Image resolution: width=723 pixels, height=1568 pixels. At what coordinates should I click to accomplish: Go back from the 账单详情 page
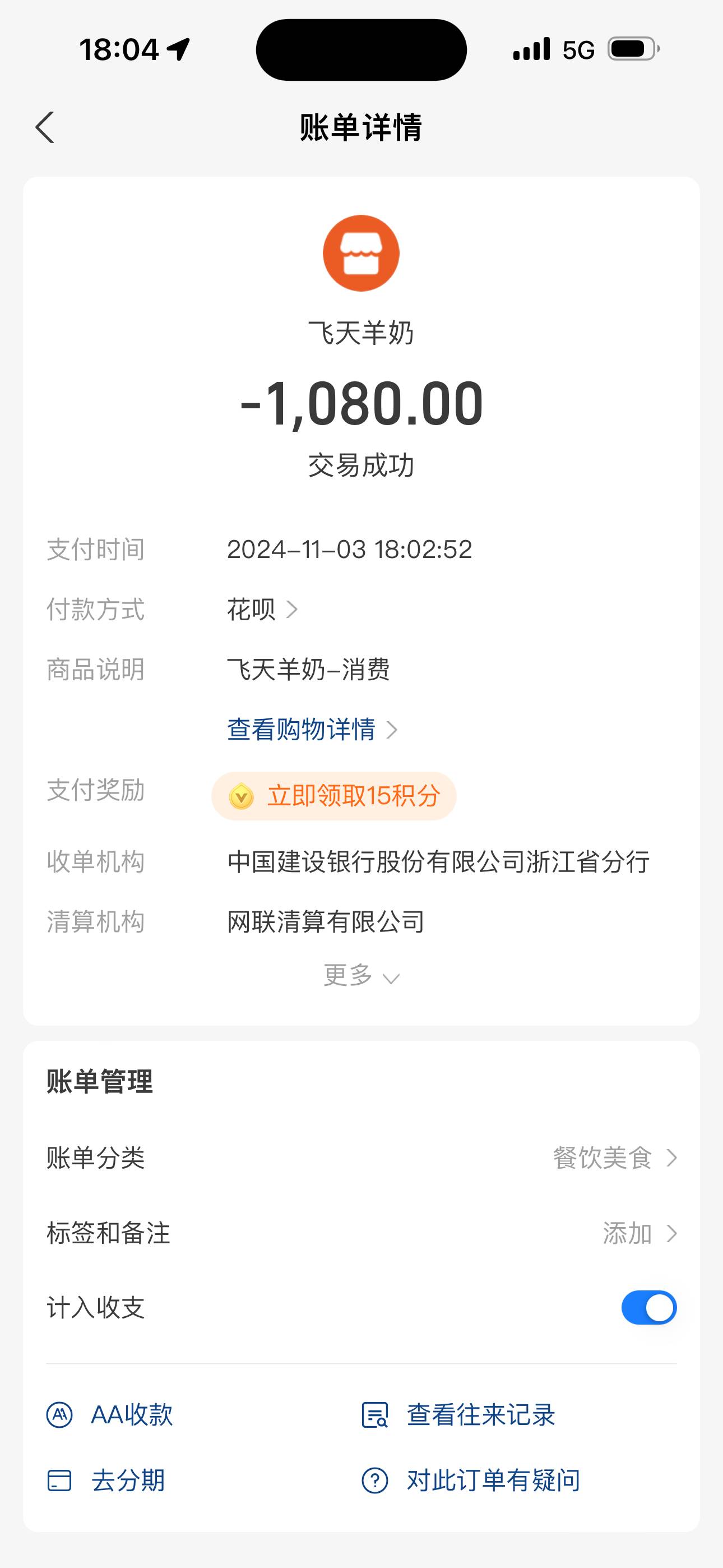(45, 127)
